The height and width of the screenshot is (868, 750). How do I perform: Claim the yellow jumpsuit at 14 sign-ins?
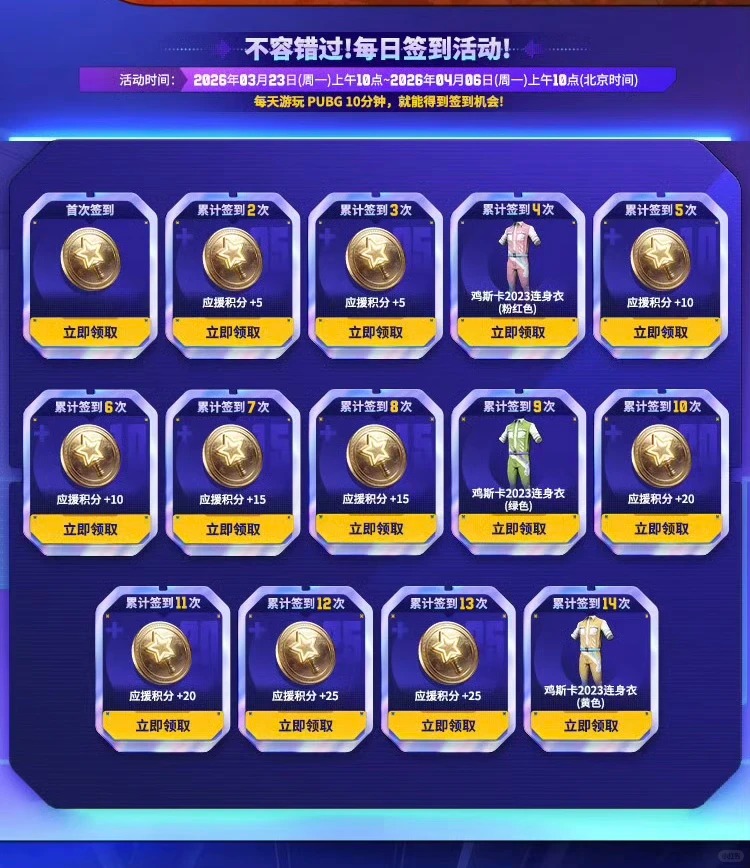[591, 726]
